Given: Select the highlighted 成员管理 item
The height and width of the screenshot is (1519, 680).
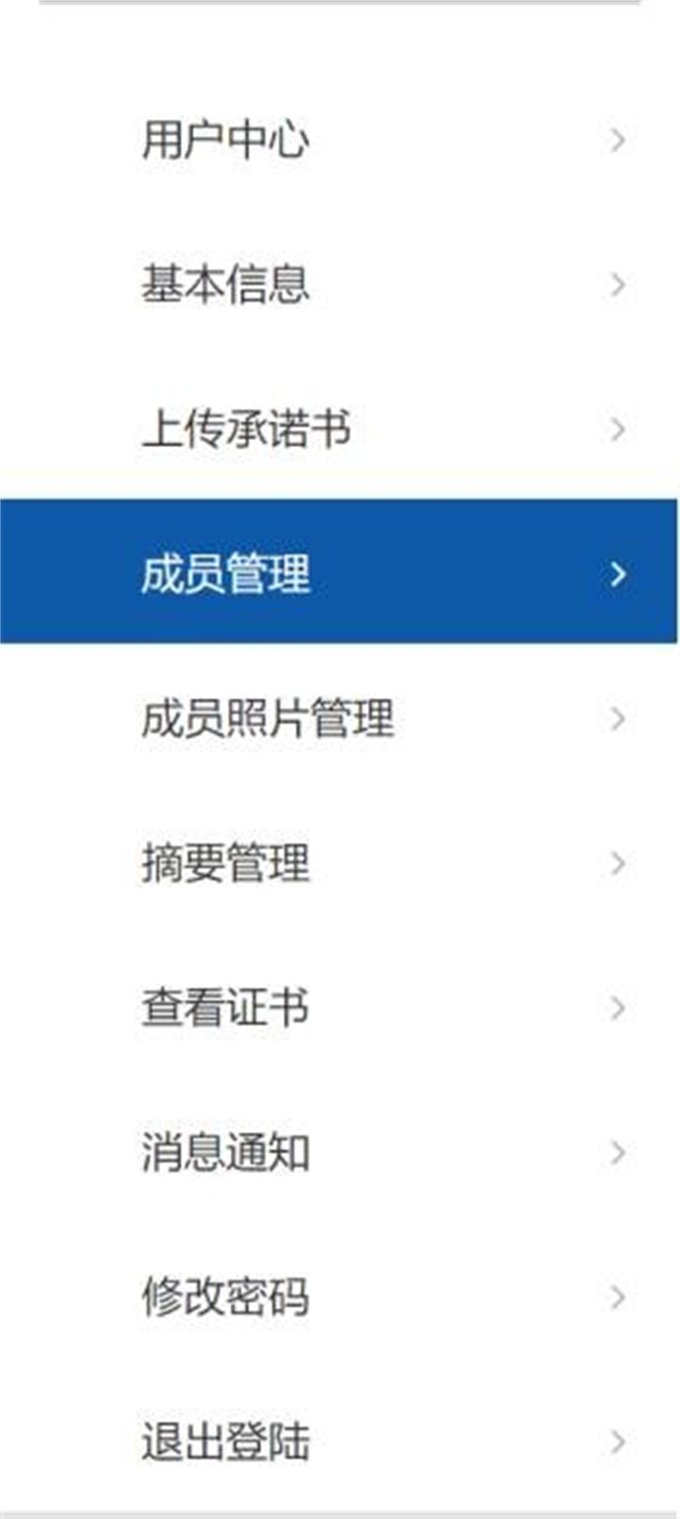Looking at the screenshot, I should click(x=225, y=575).
